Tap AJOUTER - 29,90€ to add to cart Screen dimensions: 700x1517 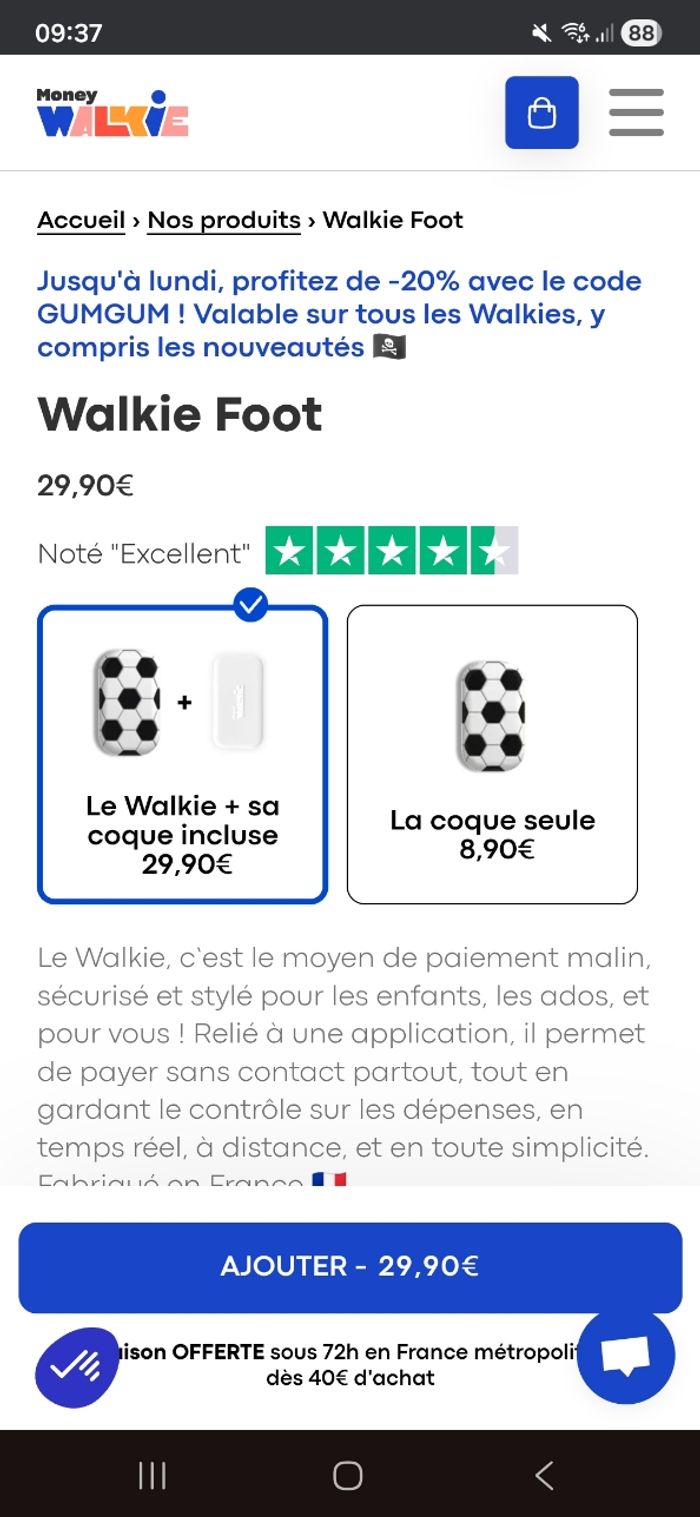click(350, 1267)
